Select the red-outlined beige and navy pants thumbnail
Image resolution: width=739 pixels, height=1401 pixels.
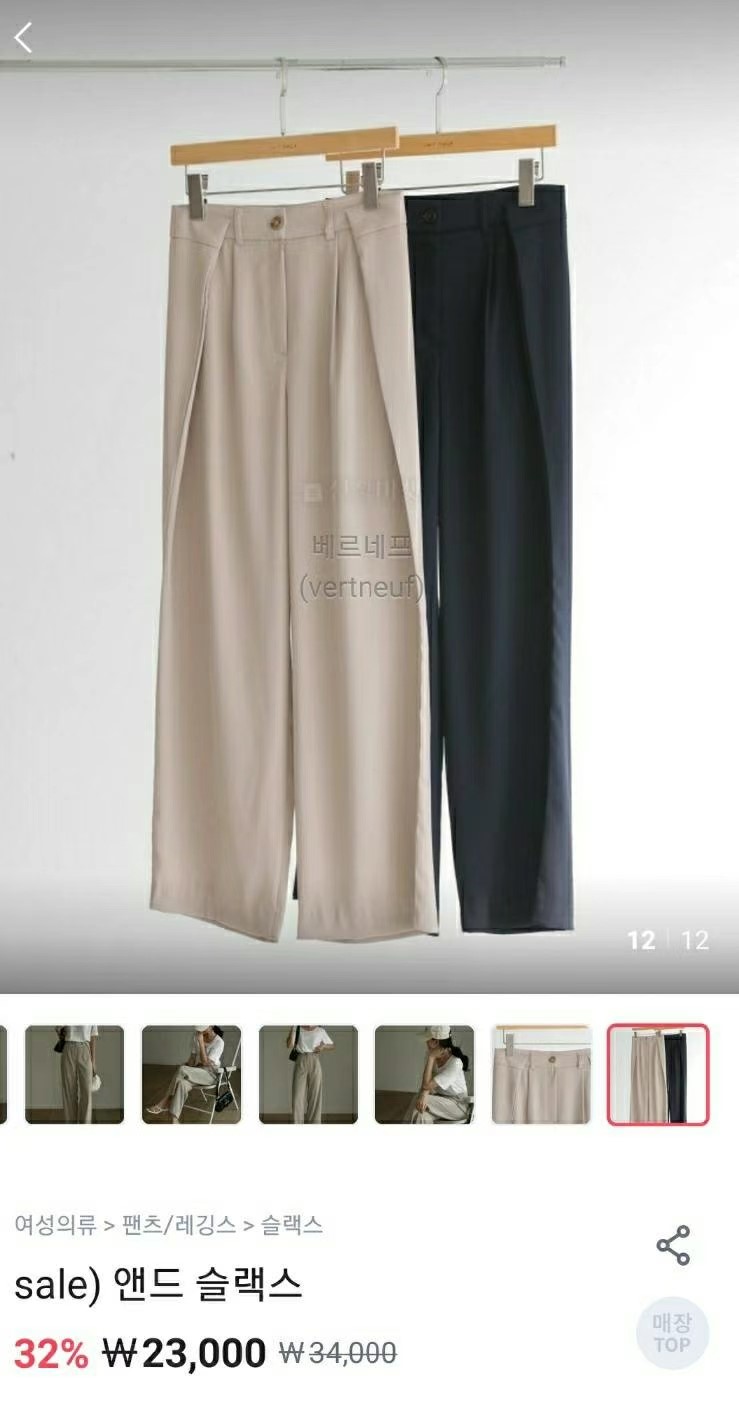657,1075
